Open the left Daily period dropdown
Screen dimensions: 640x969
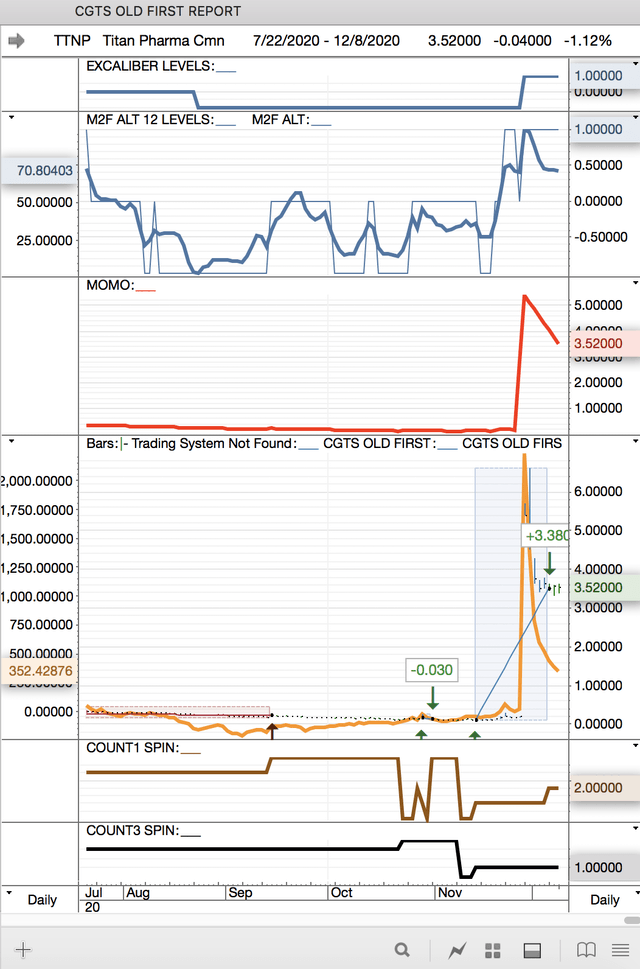(41, 899)
